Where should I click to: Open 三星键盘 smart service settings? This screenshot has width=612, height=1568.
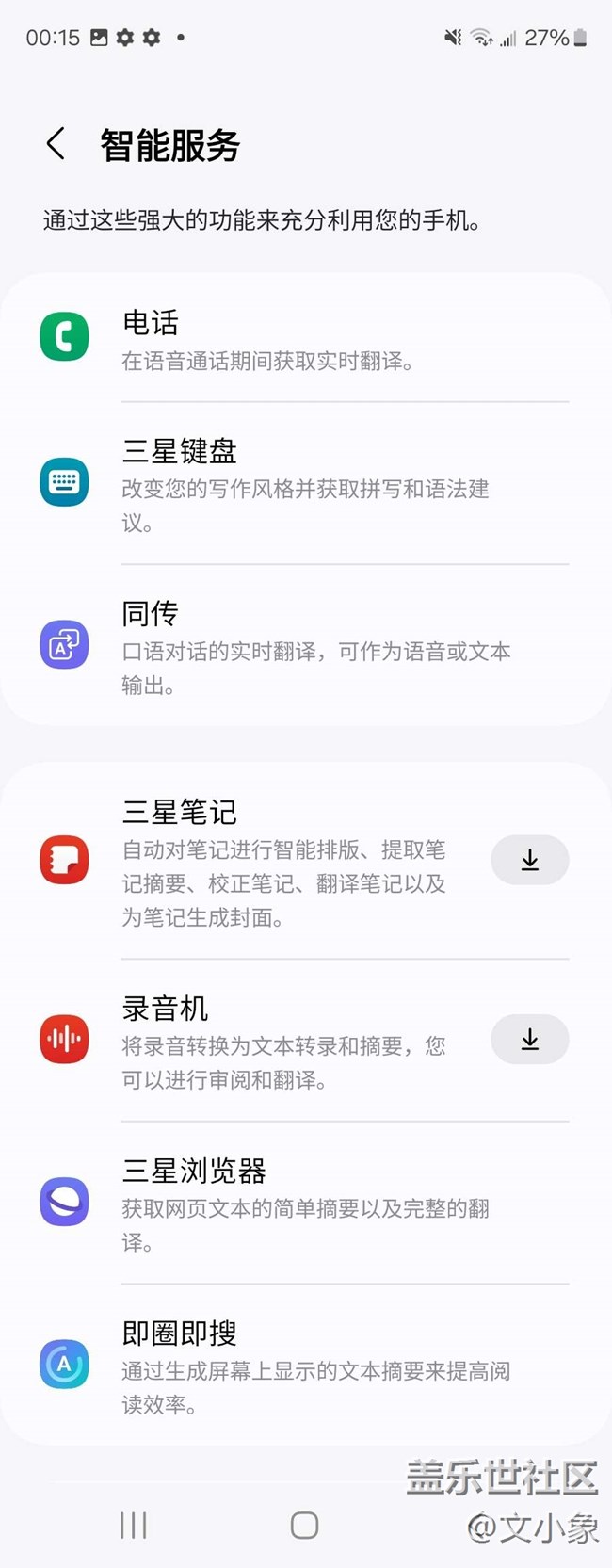[305, 483]
